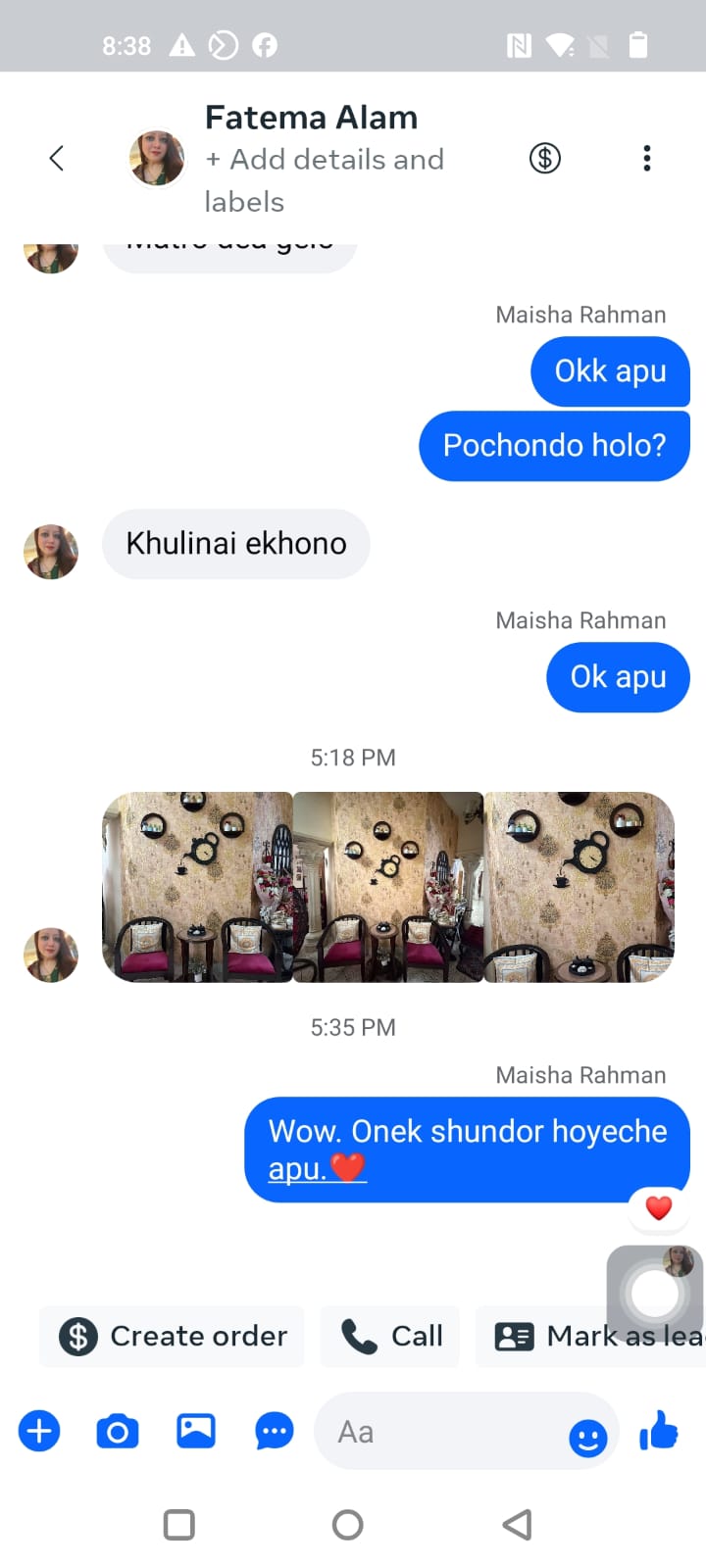Select the Call option

[x=389, y=1336]
